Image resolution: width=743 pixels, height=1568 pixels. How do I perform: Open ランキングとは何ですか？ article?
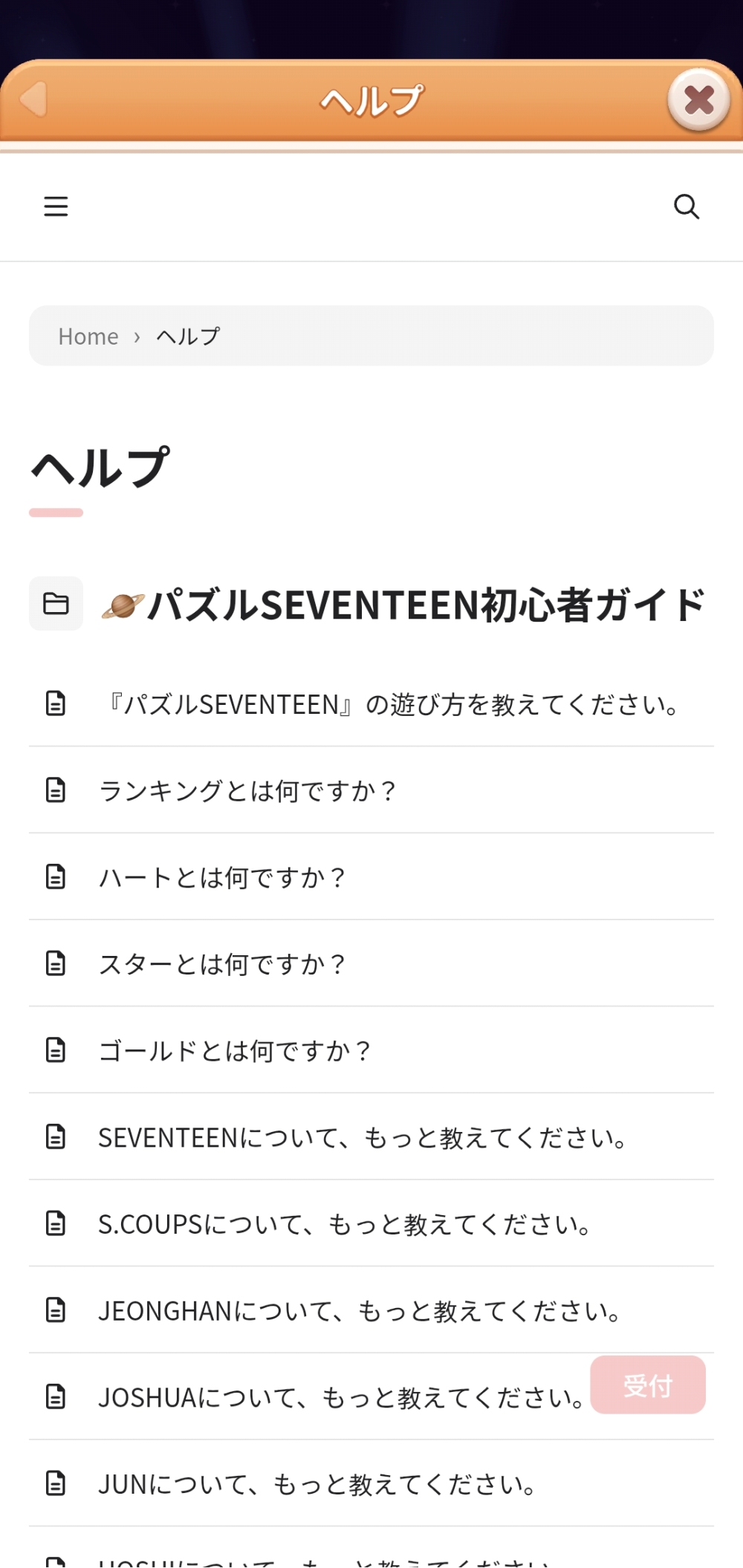point(247,791)
